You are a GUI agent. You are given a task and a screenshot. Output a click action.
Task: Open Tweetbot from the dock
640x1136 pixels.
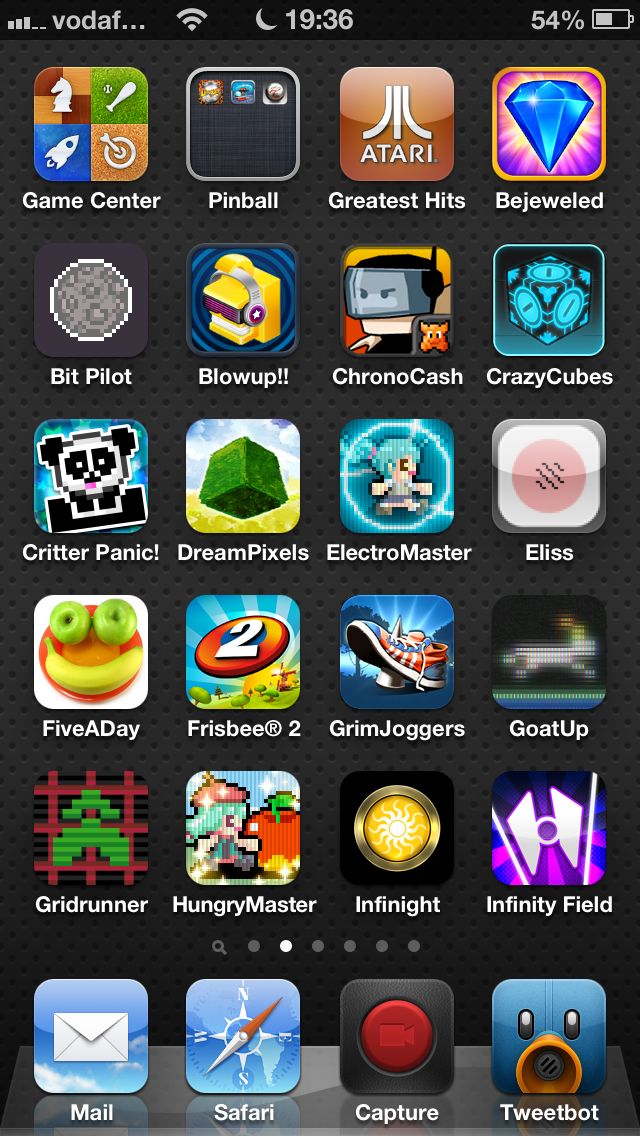(x=549, y=1036)
